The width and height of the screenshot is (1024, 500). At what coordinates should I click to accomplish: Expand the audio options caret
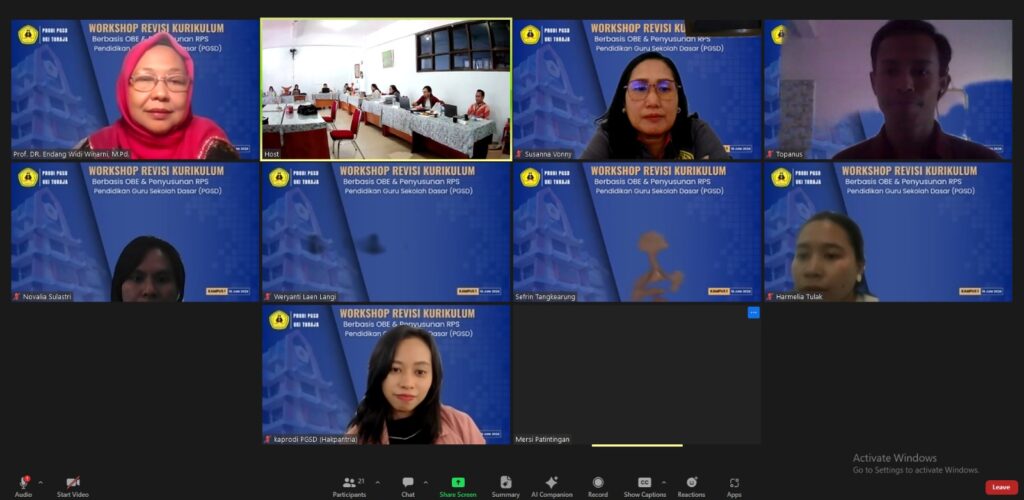(40, 482)
